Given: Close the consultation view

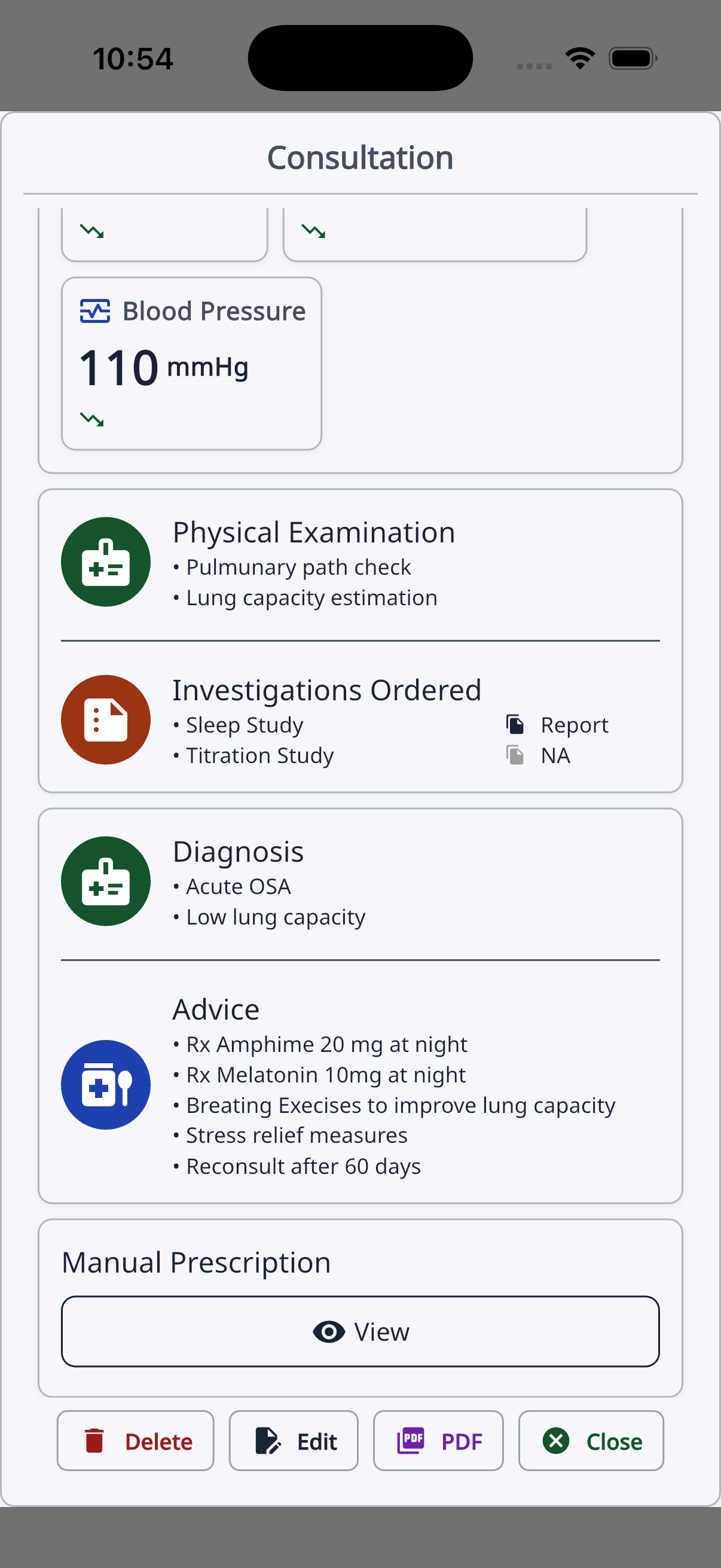Looking at the screenshot, I should point(591,1441).
